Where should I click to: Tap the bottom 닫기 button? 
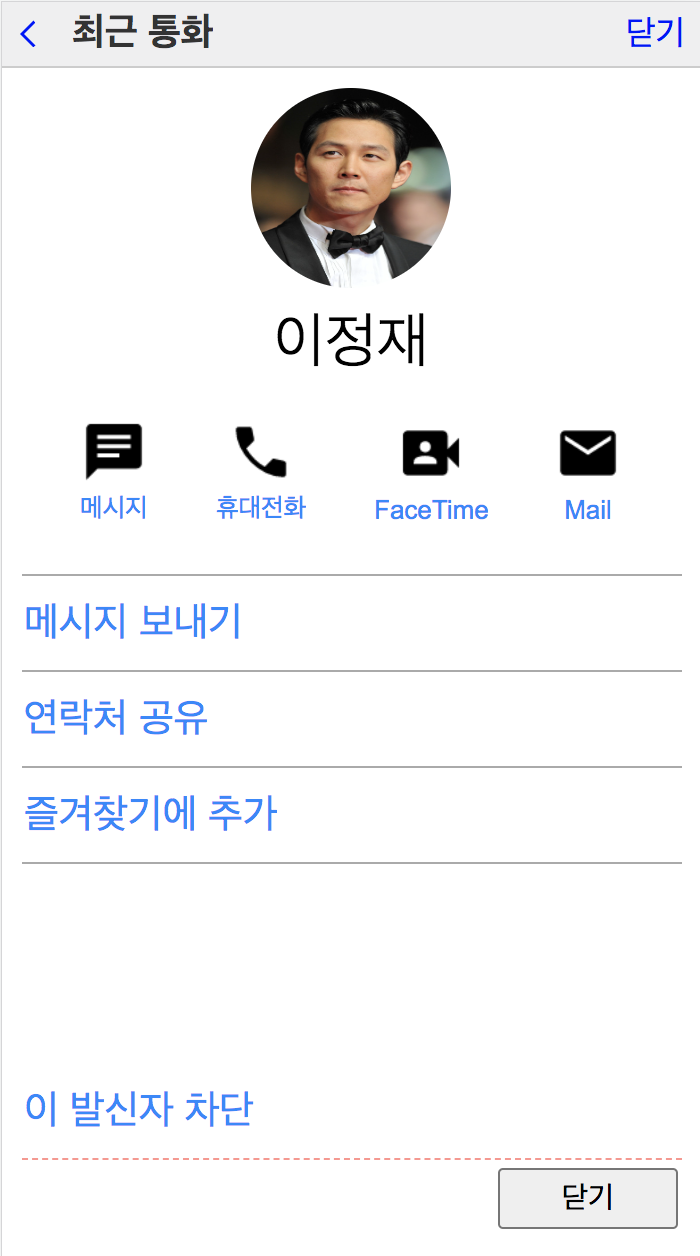pos(588,1197)
